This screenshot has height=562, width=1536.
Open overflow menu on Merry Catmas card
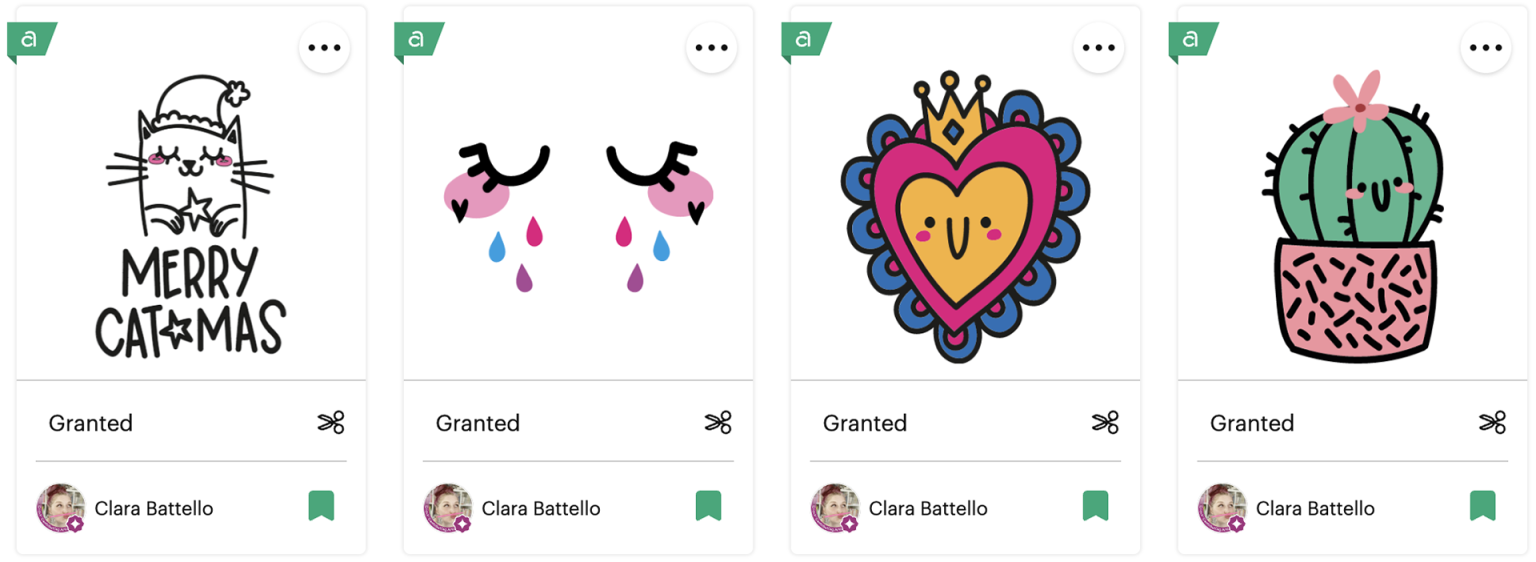click(324, 48)
